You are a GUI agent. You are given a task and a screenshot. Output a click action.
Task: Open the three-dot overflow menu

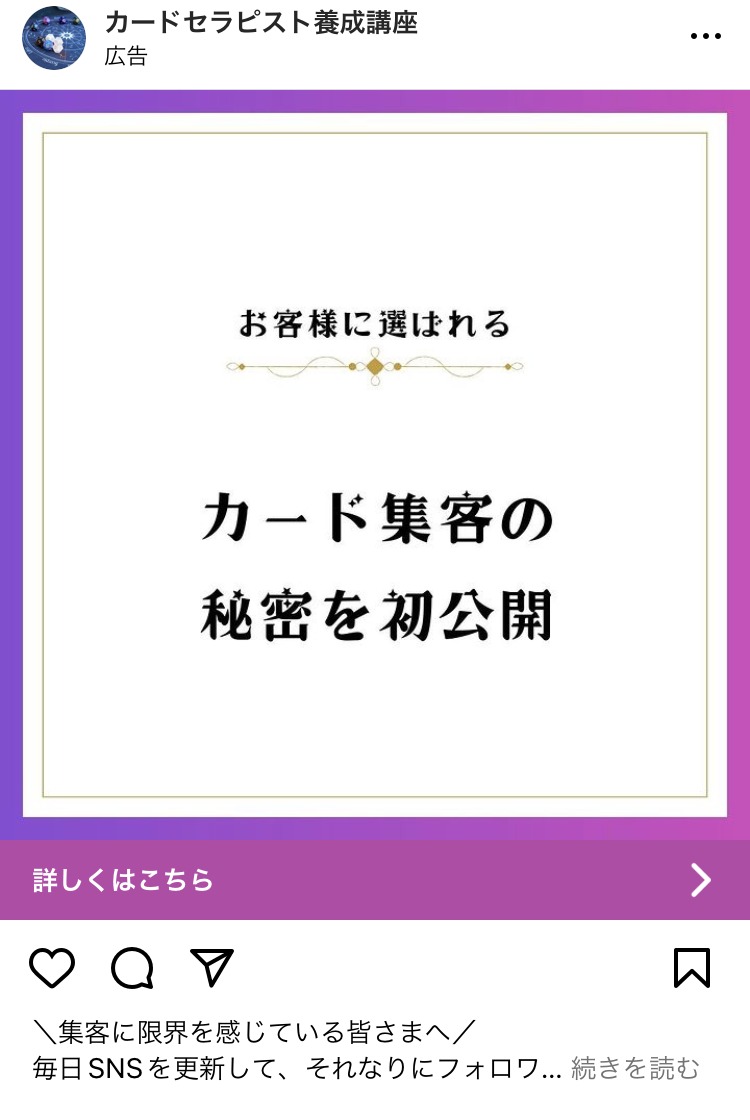[x=705, y=37]
